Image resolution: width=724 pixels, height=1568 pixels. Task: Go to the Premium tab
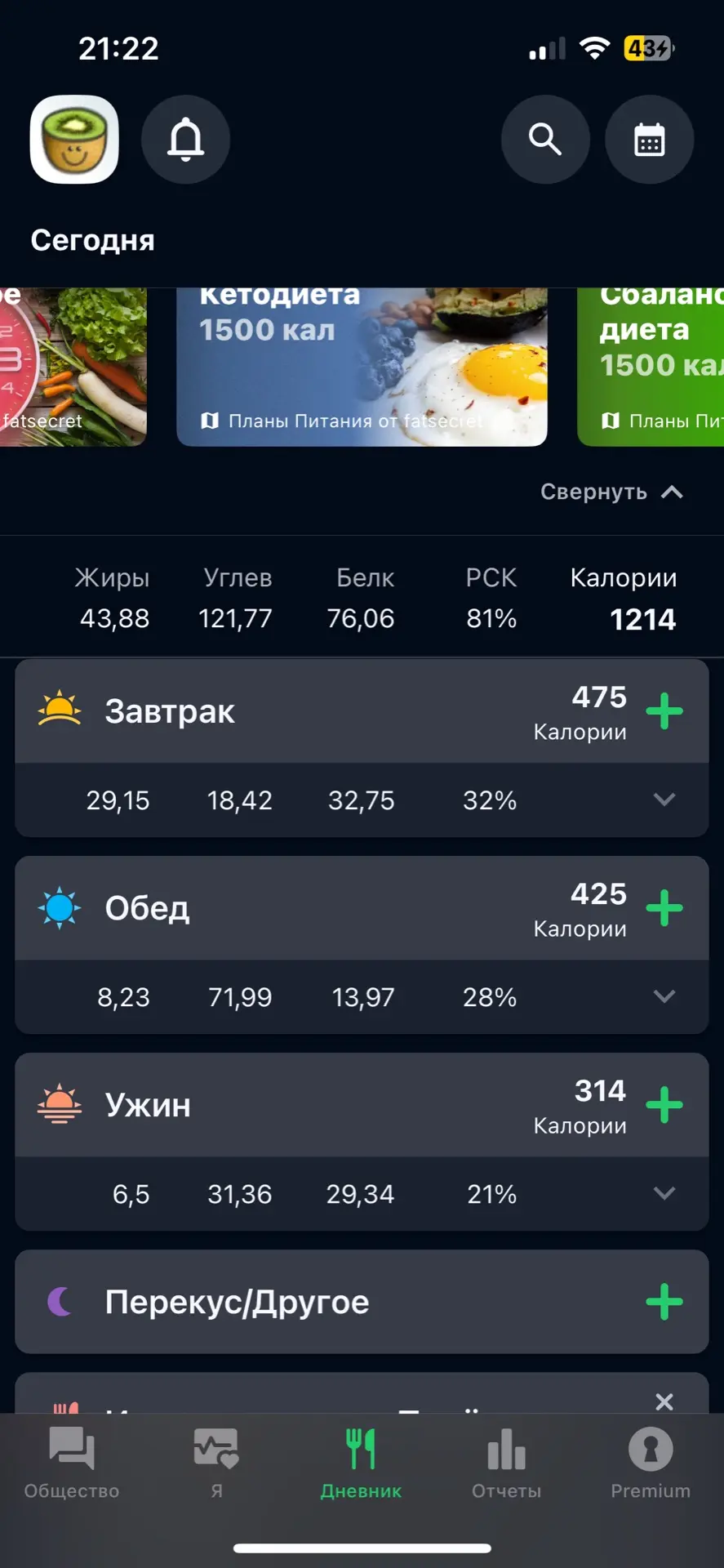tap(651, 1463)
